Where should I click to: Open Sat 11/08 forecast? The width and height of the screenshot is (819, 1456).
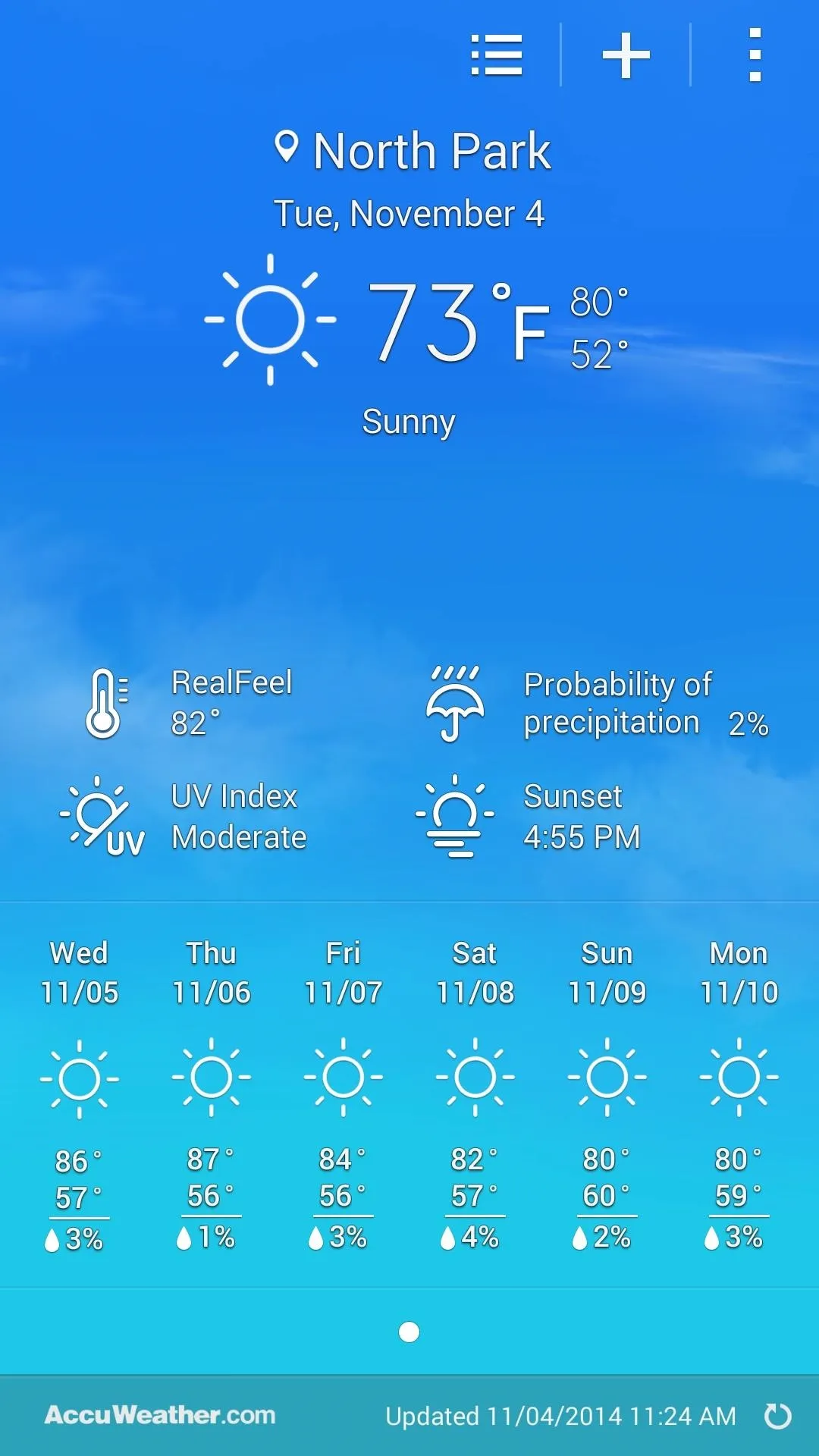pos(475,1096)
